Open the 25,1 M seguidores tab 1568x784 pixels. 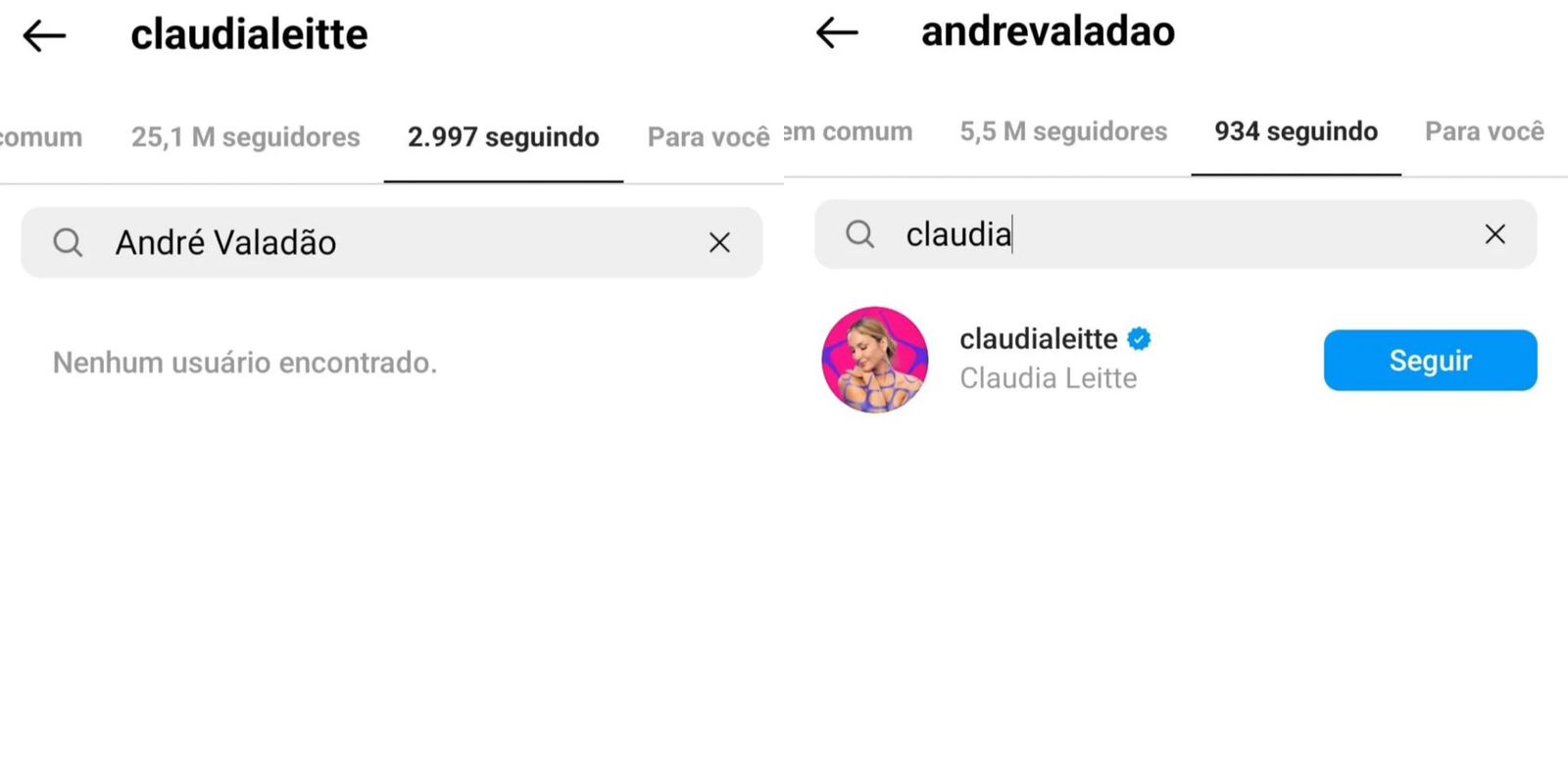(x=245, y=137)
